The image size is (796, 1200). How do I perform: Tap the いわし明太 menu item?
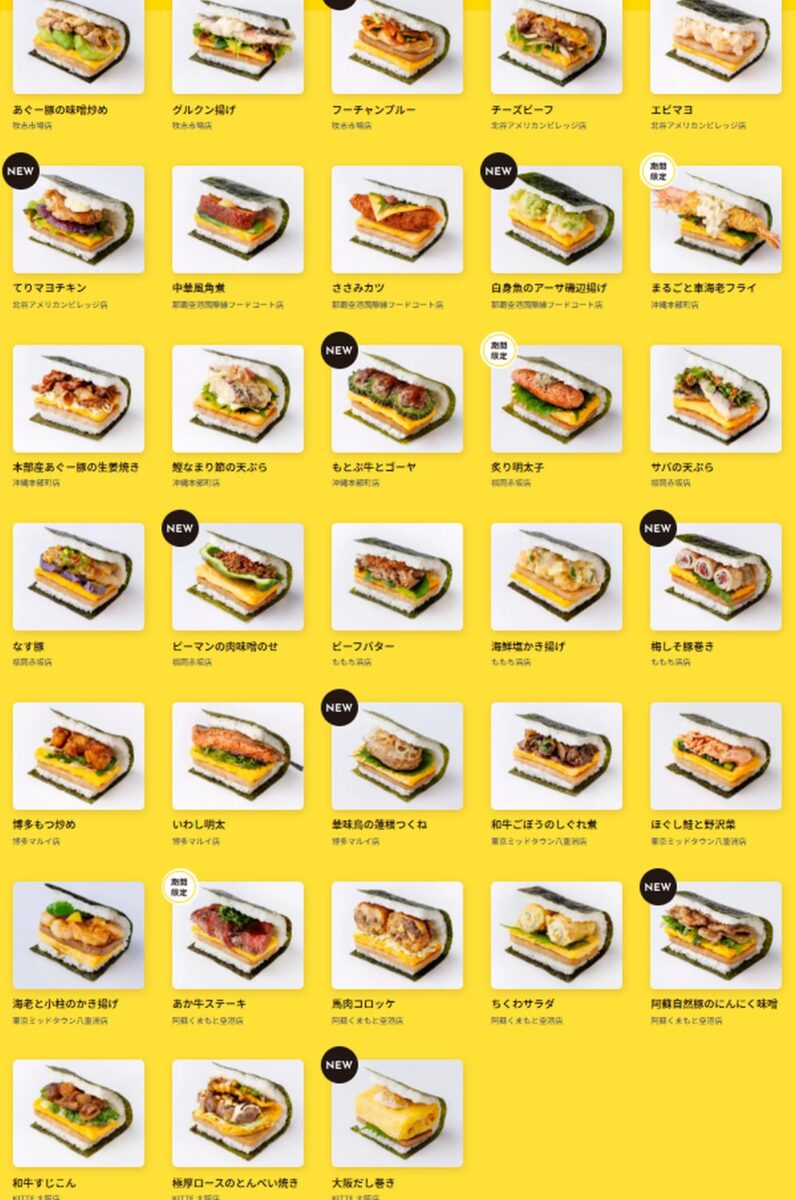pos(237,756)
